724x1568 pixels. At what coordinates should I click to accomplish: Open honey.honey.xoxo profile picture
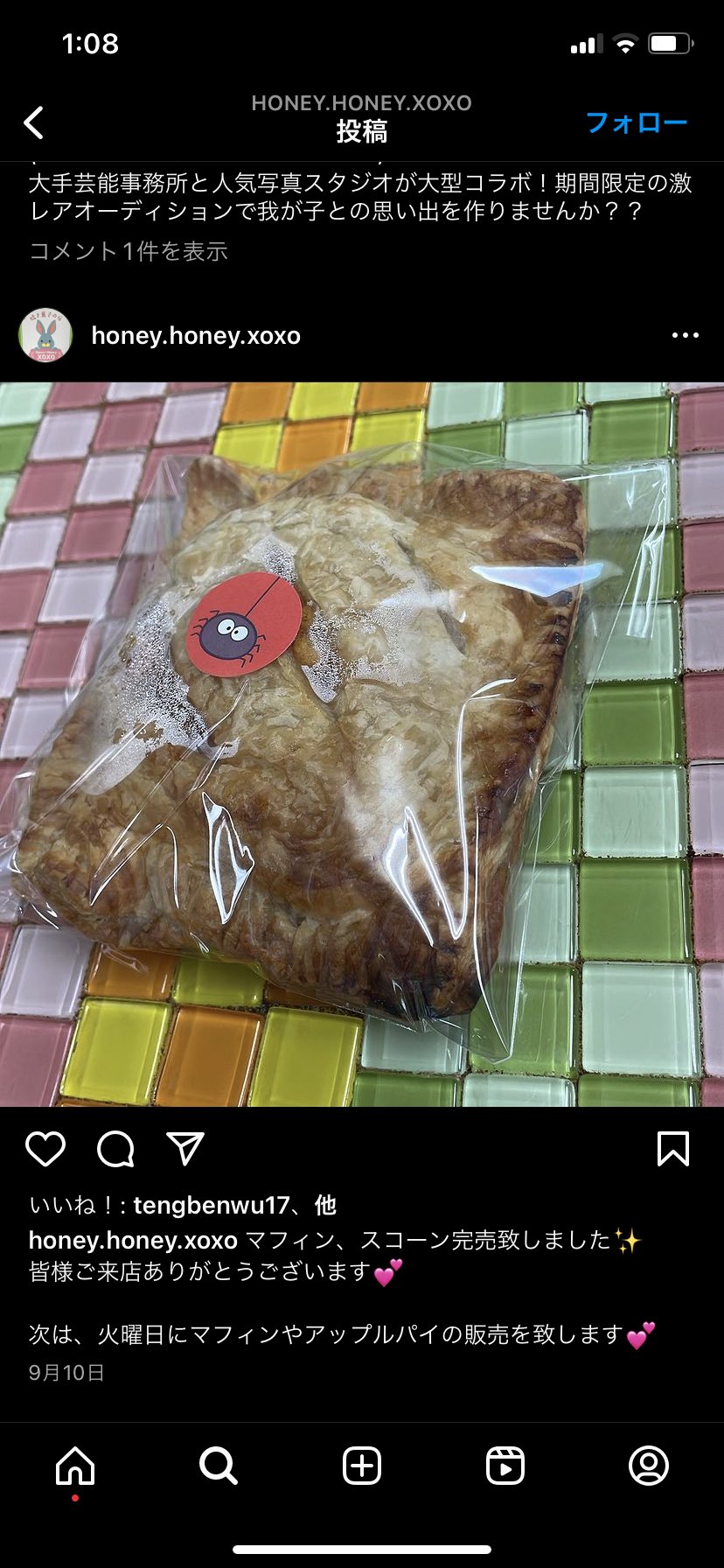tap(45, 335)
